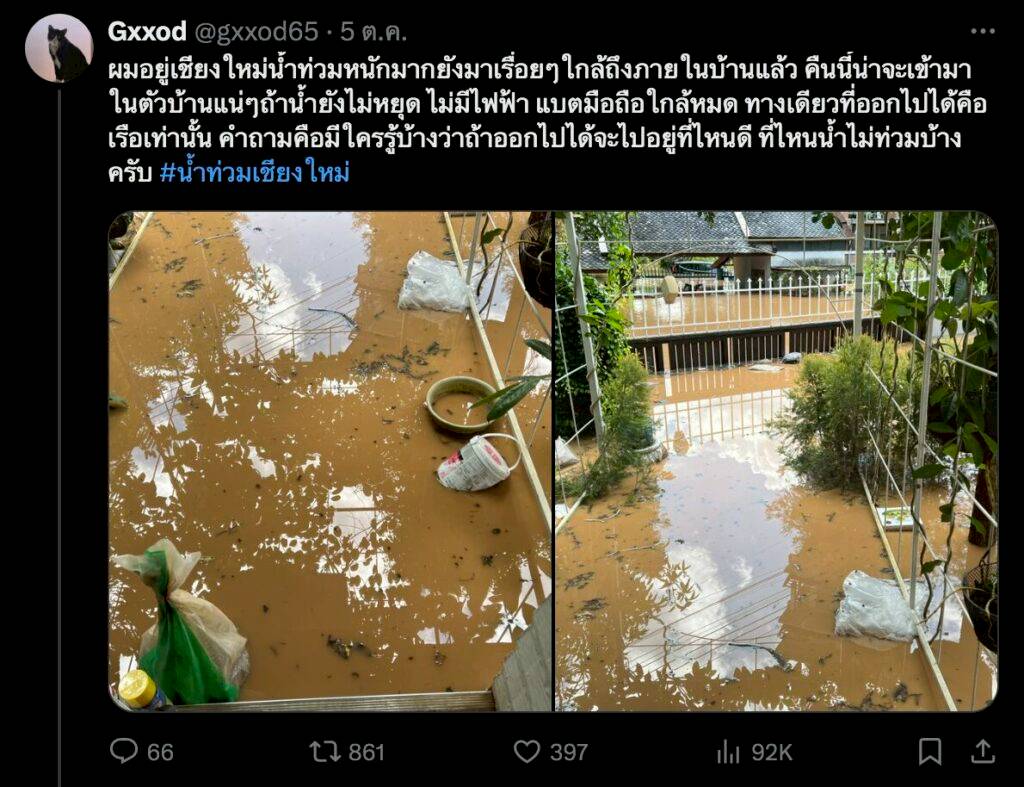Share this post
The width and height of the screenshot is (1024, 787).
click(x=983, y=751)
